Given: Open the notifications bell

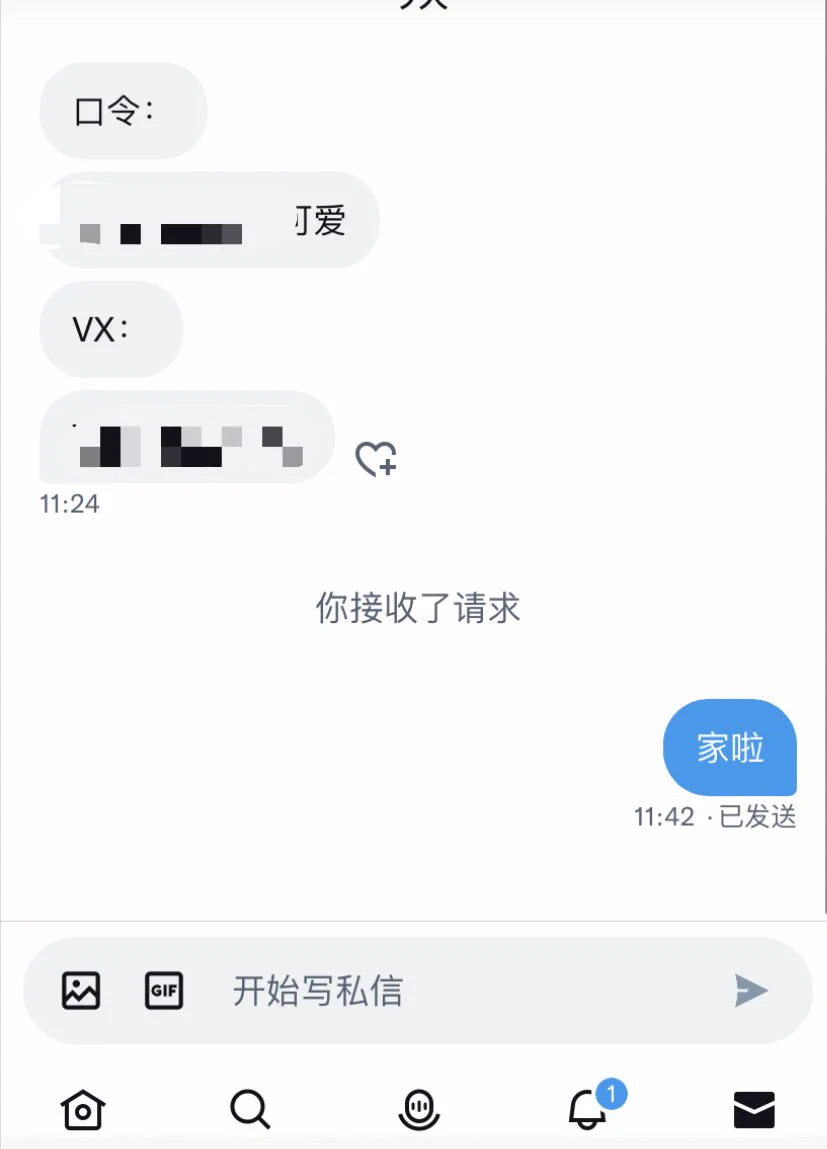Looking at the screenshot, I should 588,1108.
